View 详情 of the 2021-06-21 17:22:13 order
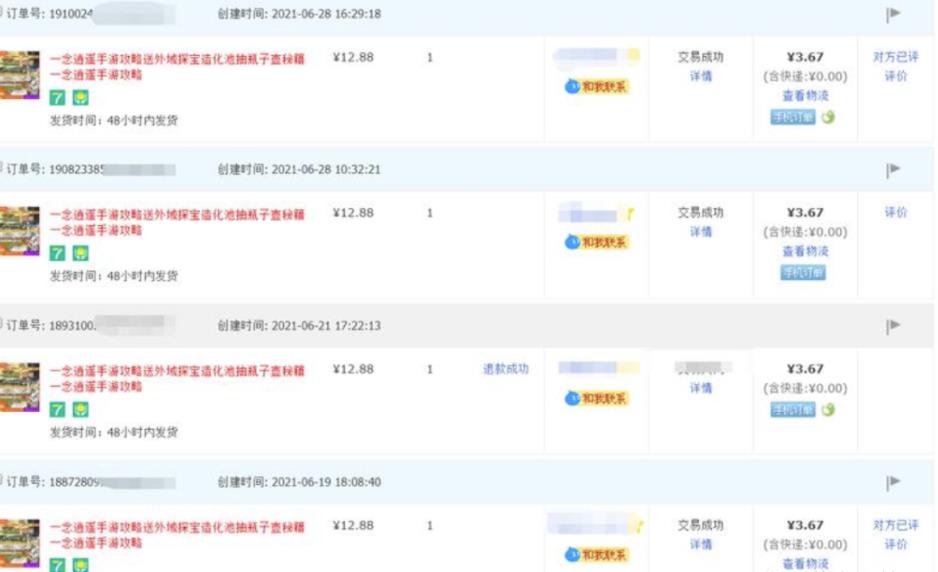This screenshot has width=938, height=572. coord(700,388)
